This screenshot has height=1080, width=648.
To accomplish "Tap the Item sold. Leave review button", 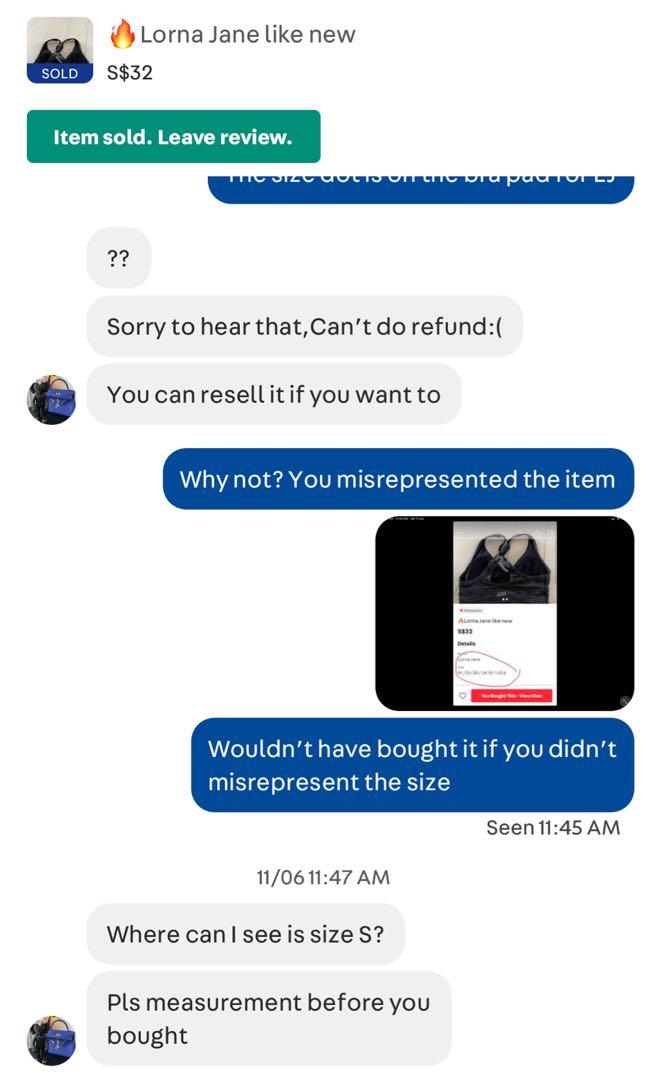I will [173, 137].
